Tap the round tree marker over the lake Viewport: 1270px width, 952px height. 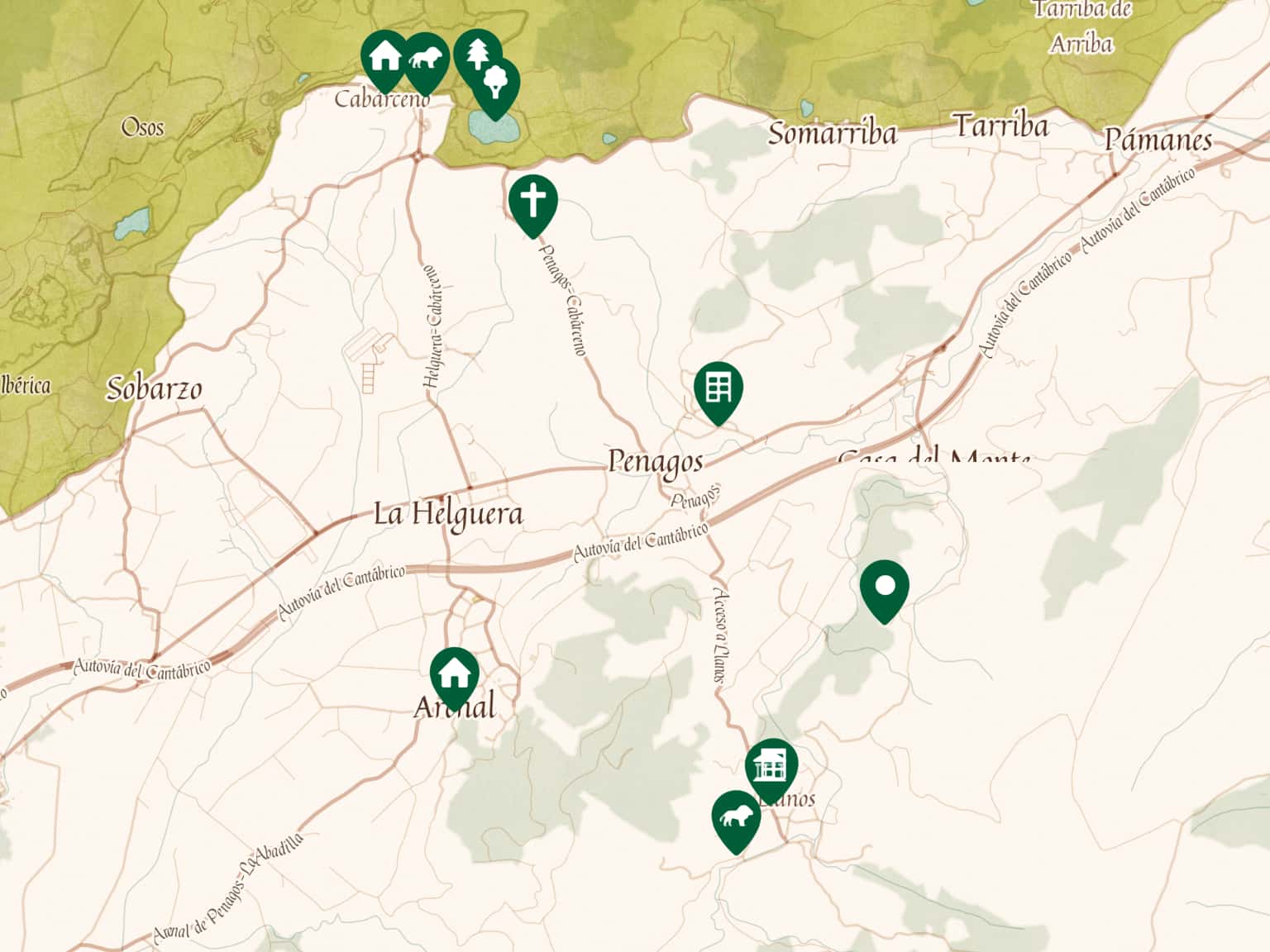[x=495, y=83]
